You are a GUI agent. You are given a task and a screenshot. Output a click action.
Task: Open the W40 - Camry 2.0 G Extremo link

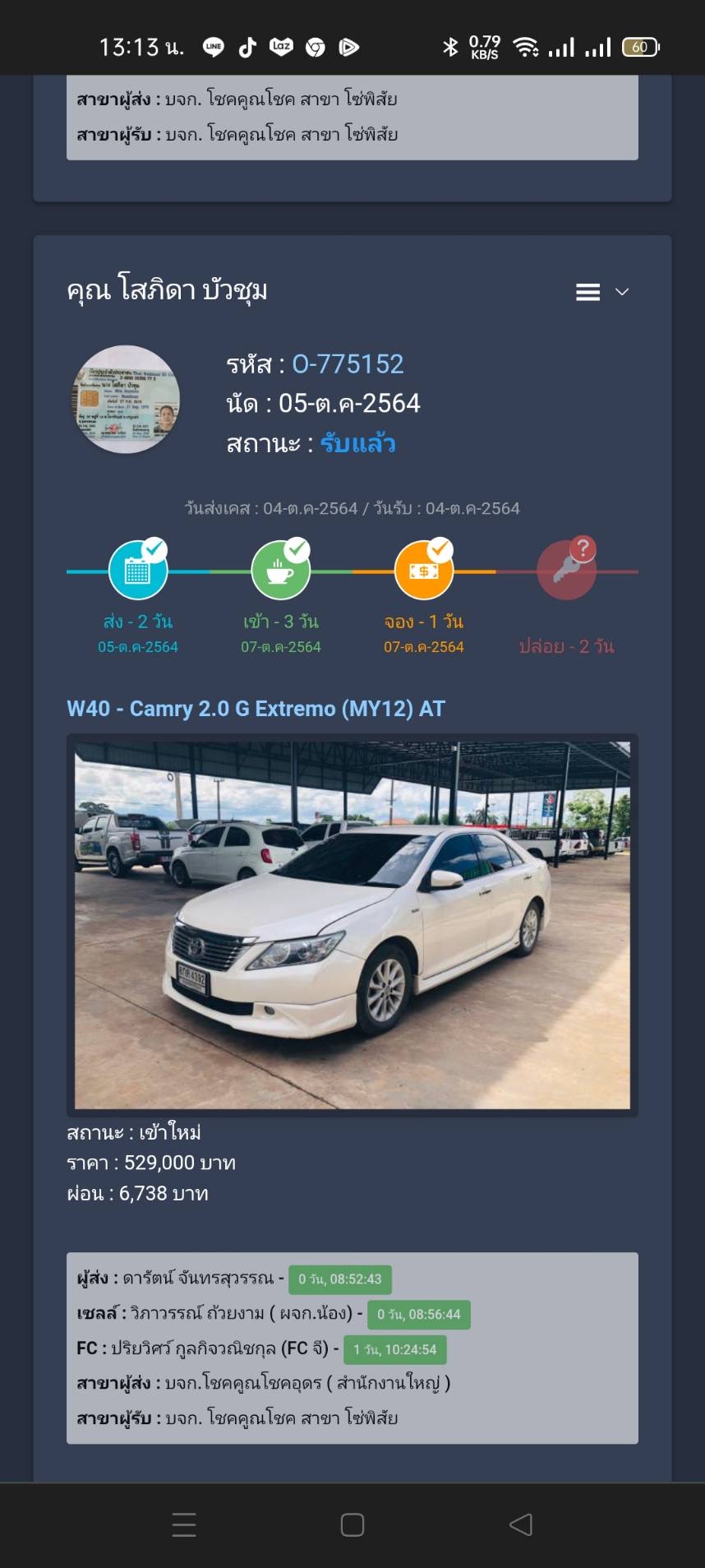pos(256,709)
